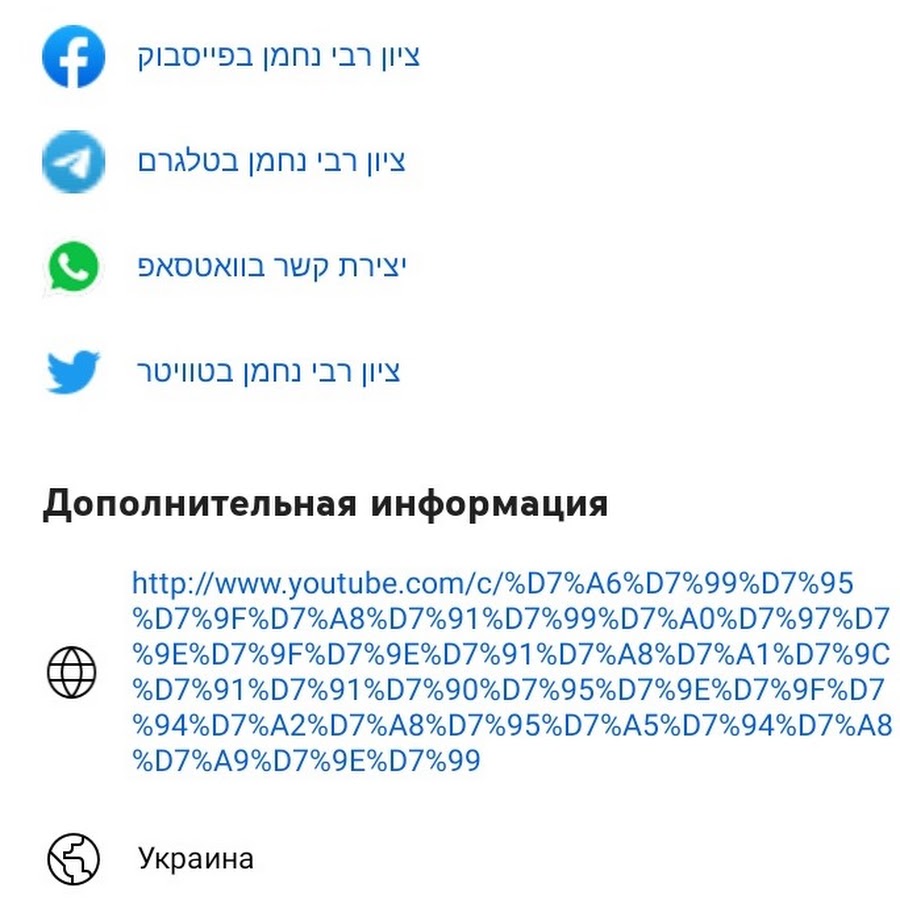Open the youtube.com channel URL link
The width and height of the screenshot is (900, 900).
tap(510, 672)
